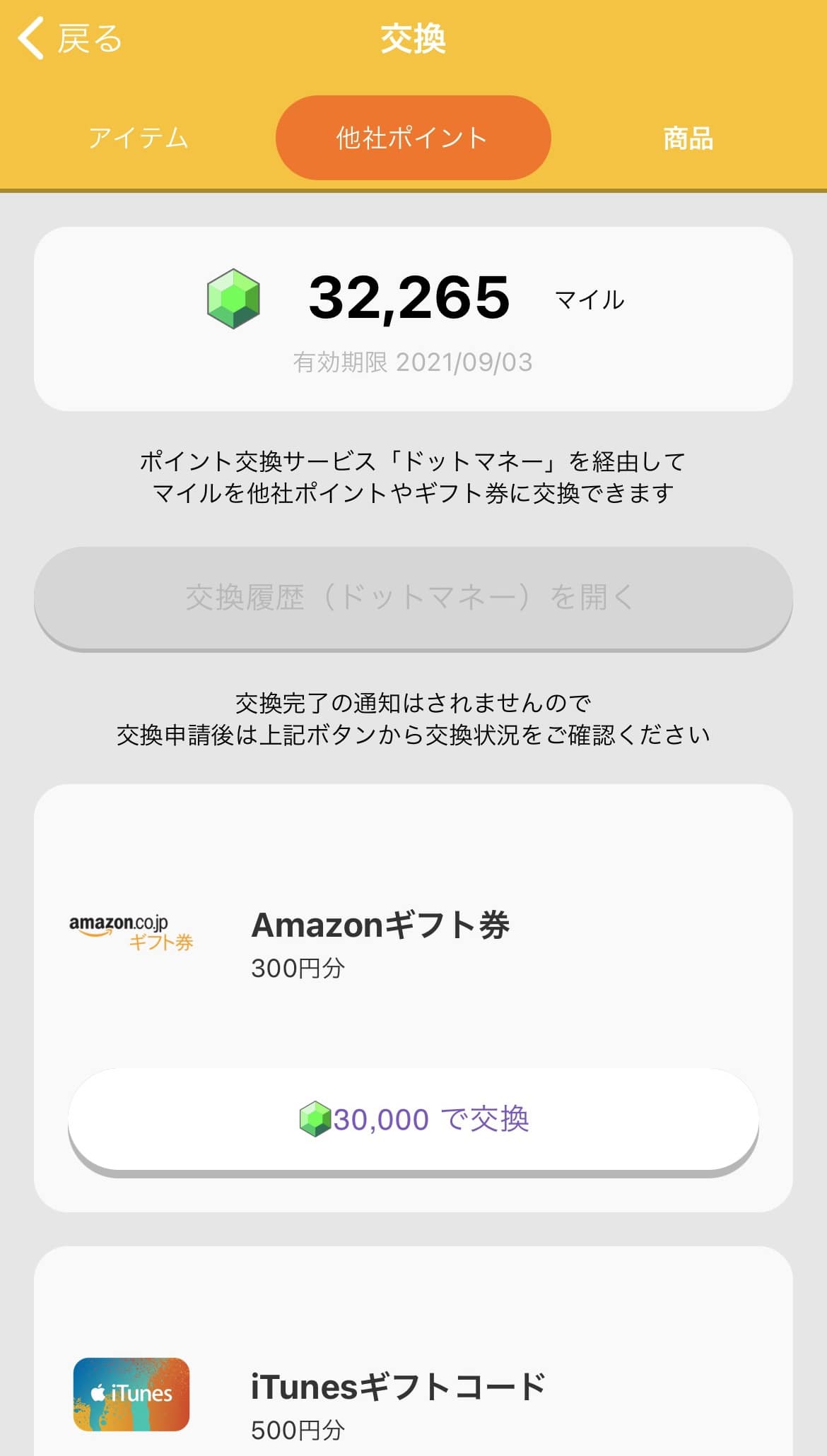Image resolution: width=827 pixels, height=1456 pixels.
Task: Select the 他社ポイント tab
Action: coord(413,138)
